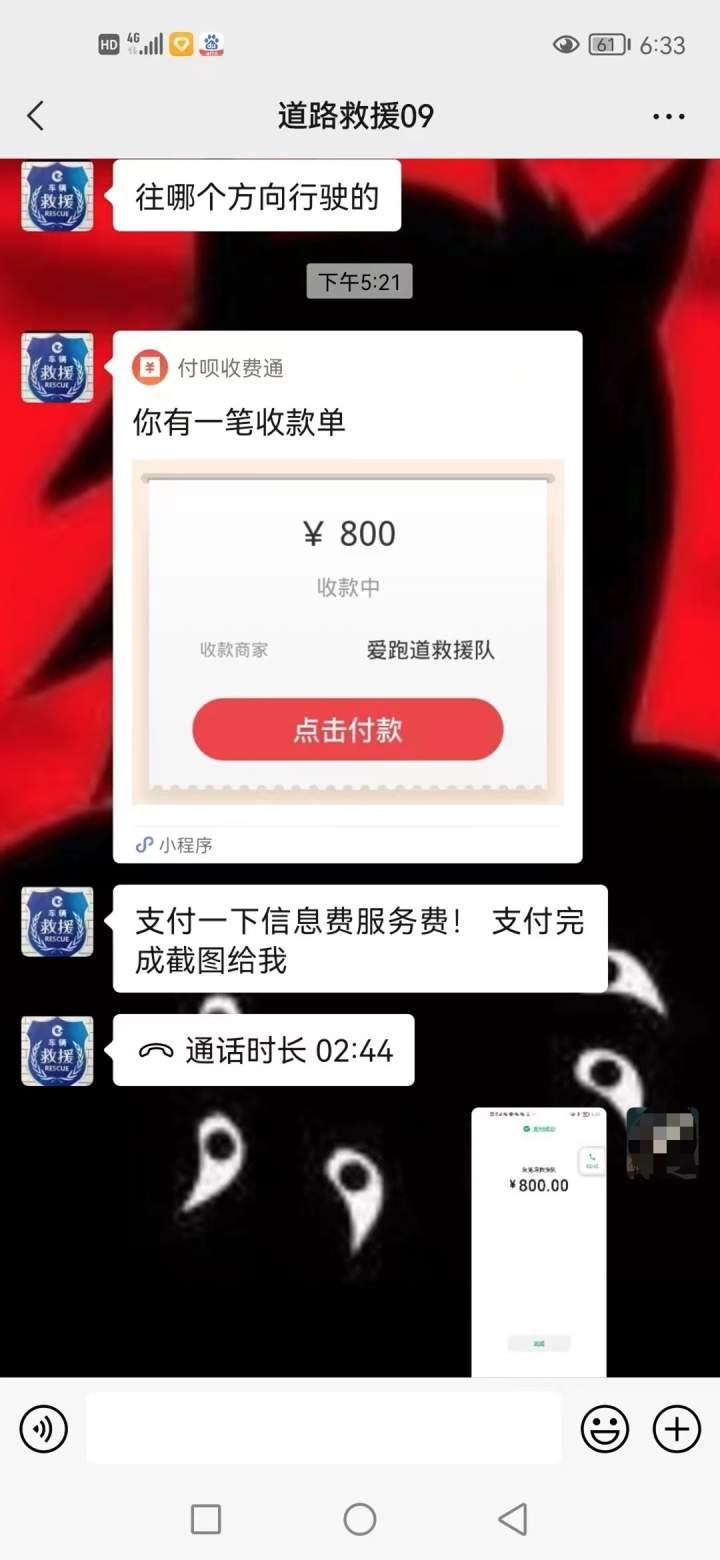Screen dimensions: 720x1560
Task: Open the three-dot chat options menu
Action: pos(668,117)
